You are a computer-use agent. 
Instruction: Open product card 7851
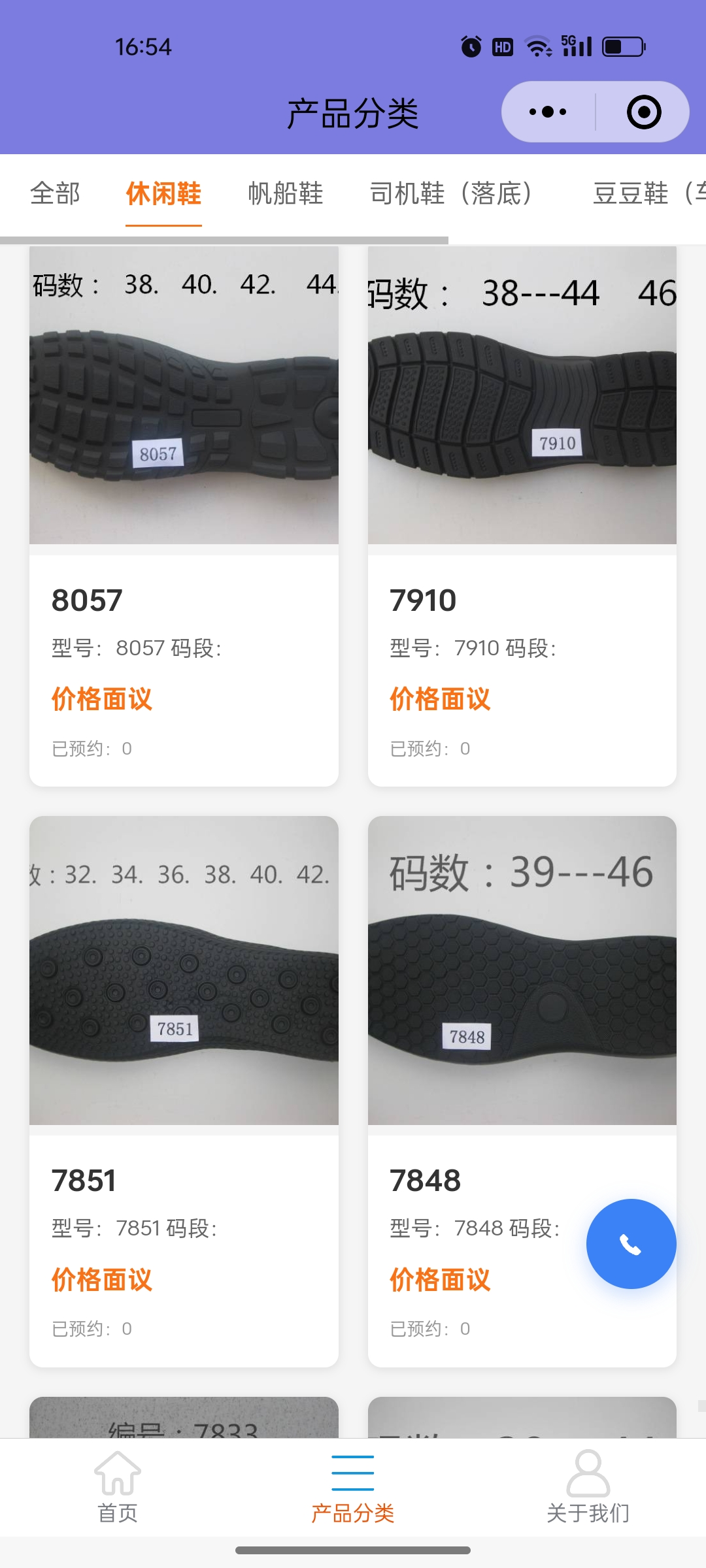184,1091
